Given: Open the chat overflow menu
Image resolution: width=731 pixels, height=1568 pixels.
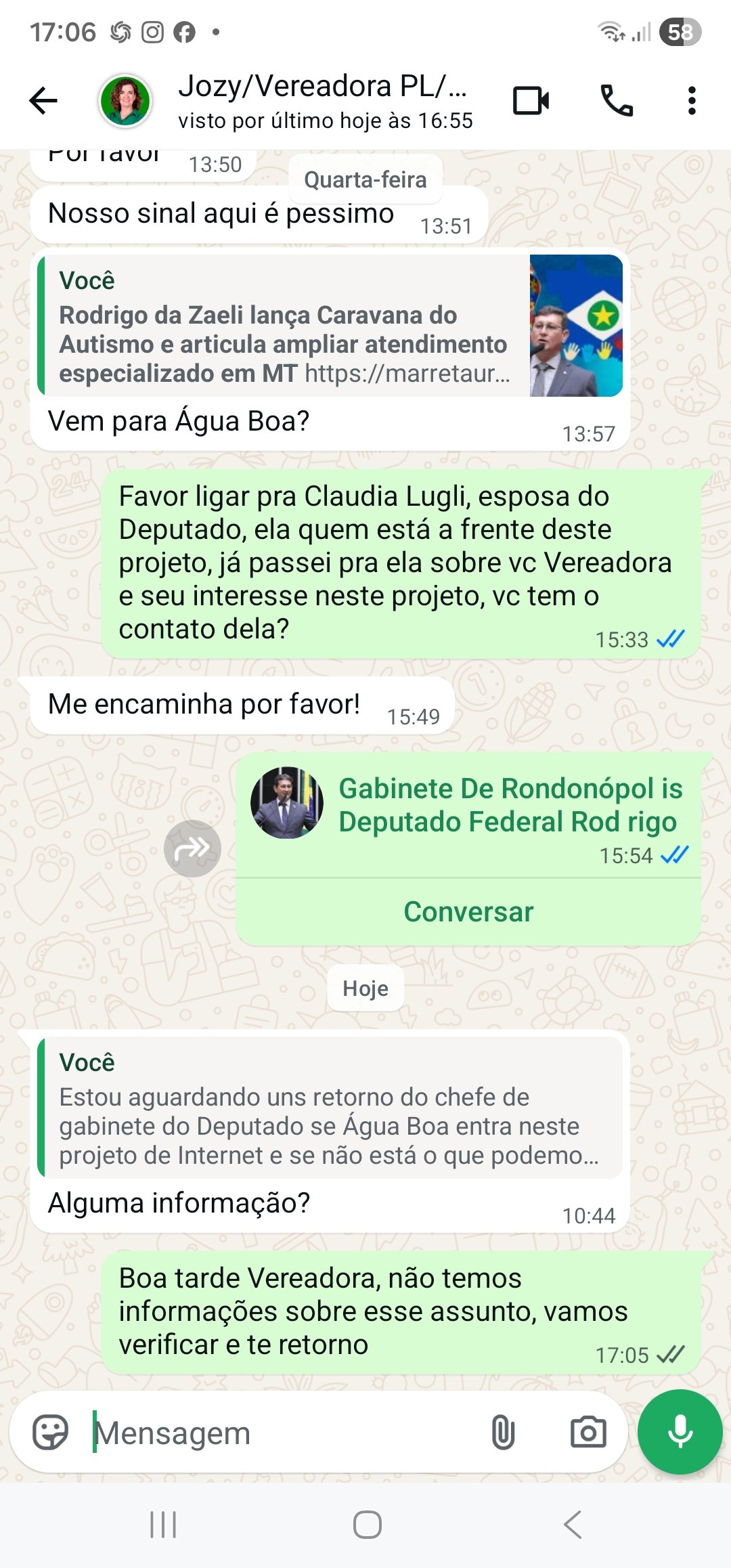Looking at the screenshot, I should click(x=691, y=101).
